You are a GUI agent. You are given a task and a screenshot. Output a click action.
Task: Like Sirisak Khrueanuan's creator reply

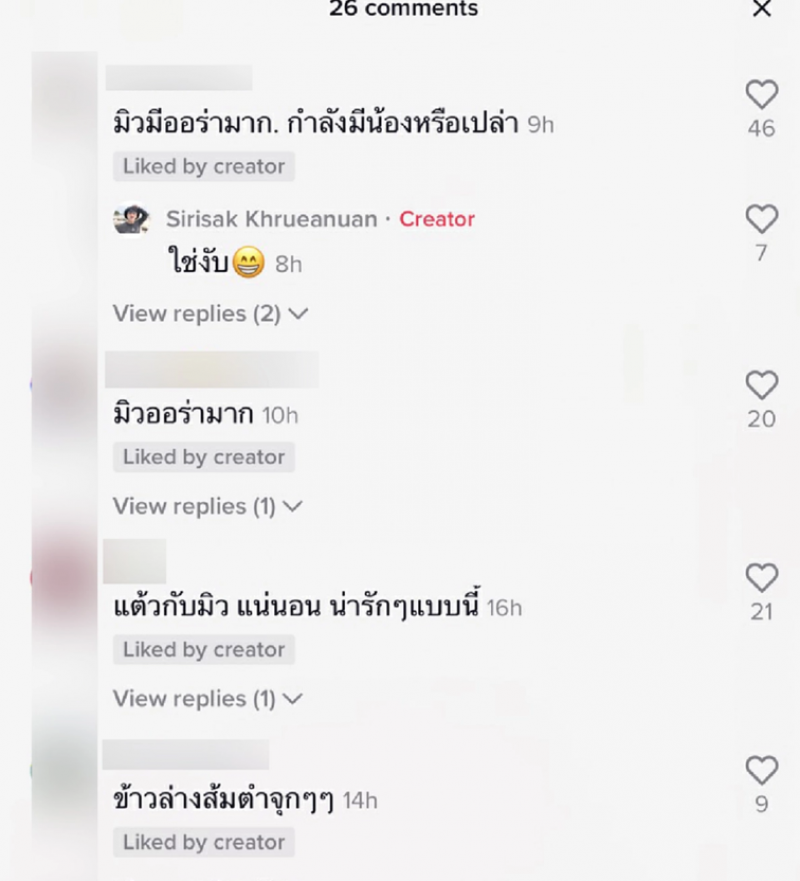point(762,219)
